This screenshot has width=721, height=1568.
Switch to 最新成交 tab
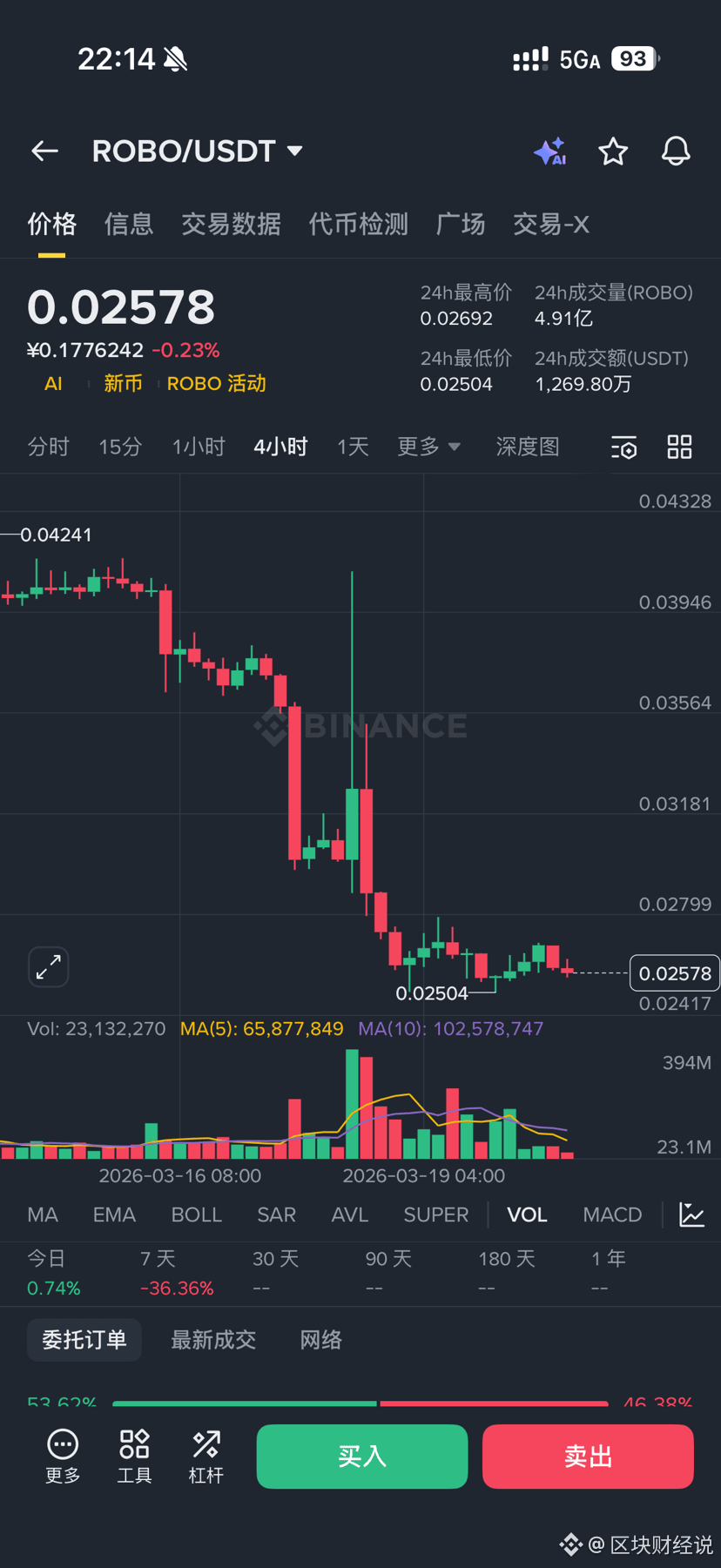[213, 1340]
